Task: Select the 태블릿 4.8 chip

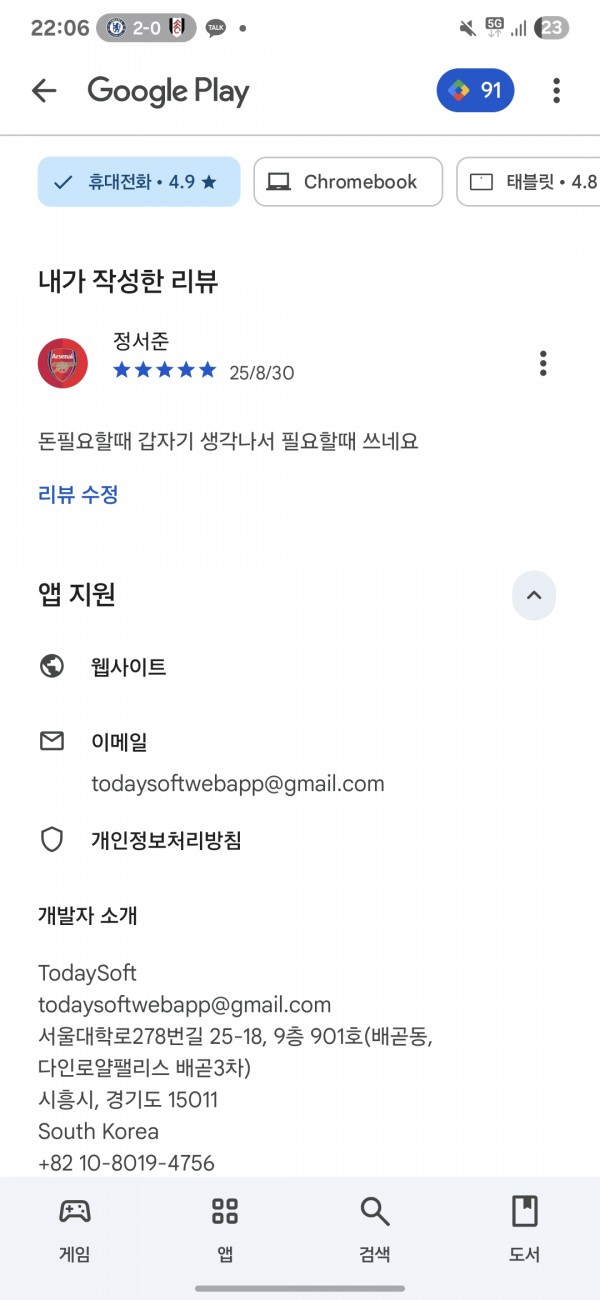Action: (528, 182)
